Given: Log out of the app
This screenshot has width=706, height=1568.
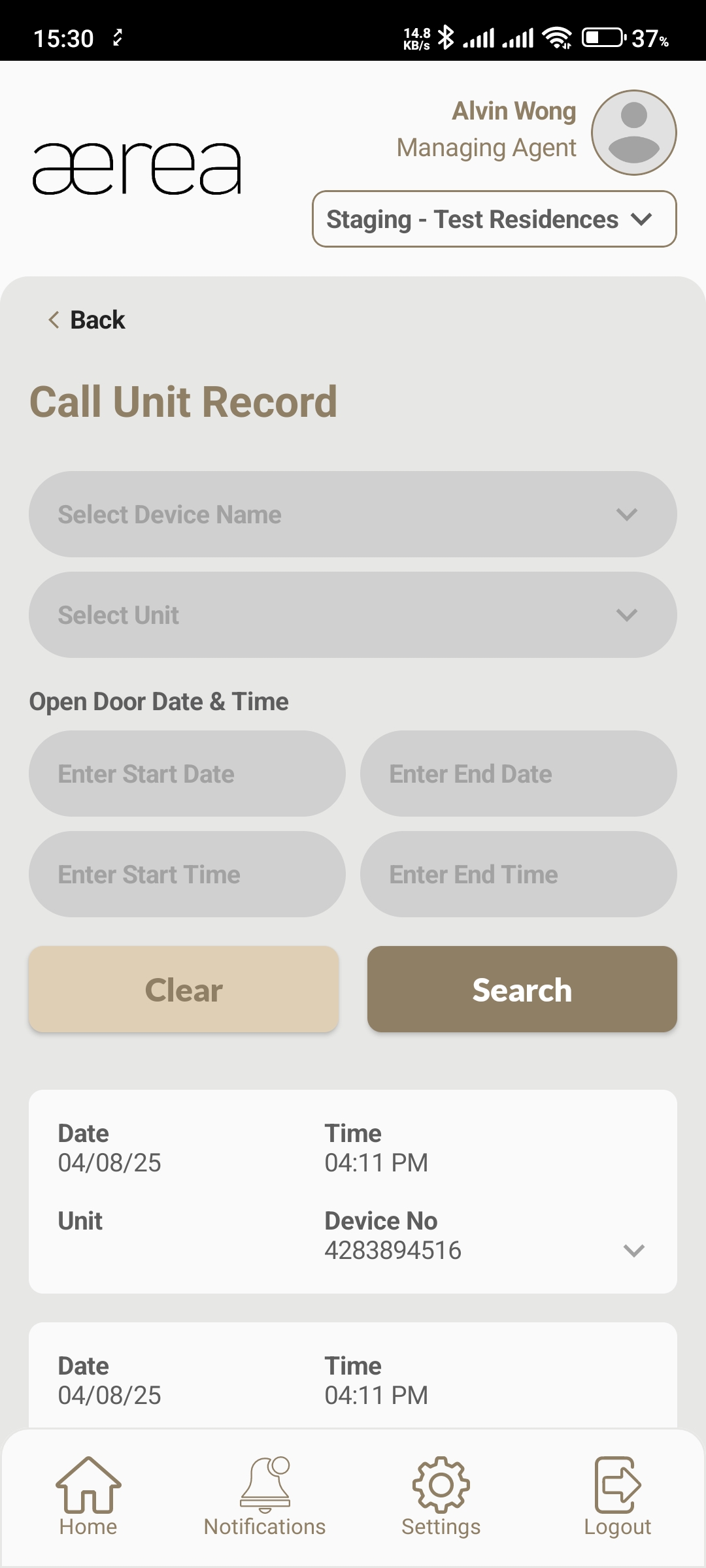Looking at the screenshot, I should (x=617, y=1497).
